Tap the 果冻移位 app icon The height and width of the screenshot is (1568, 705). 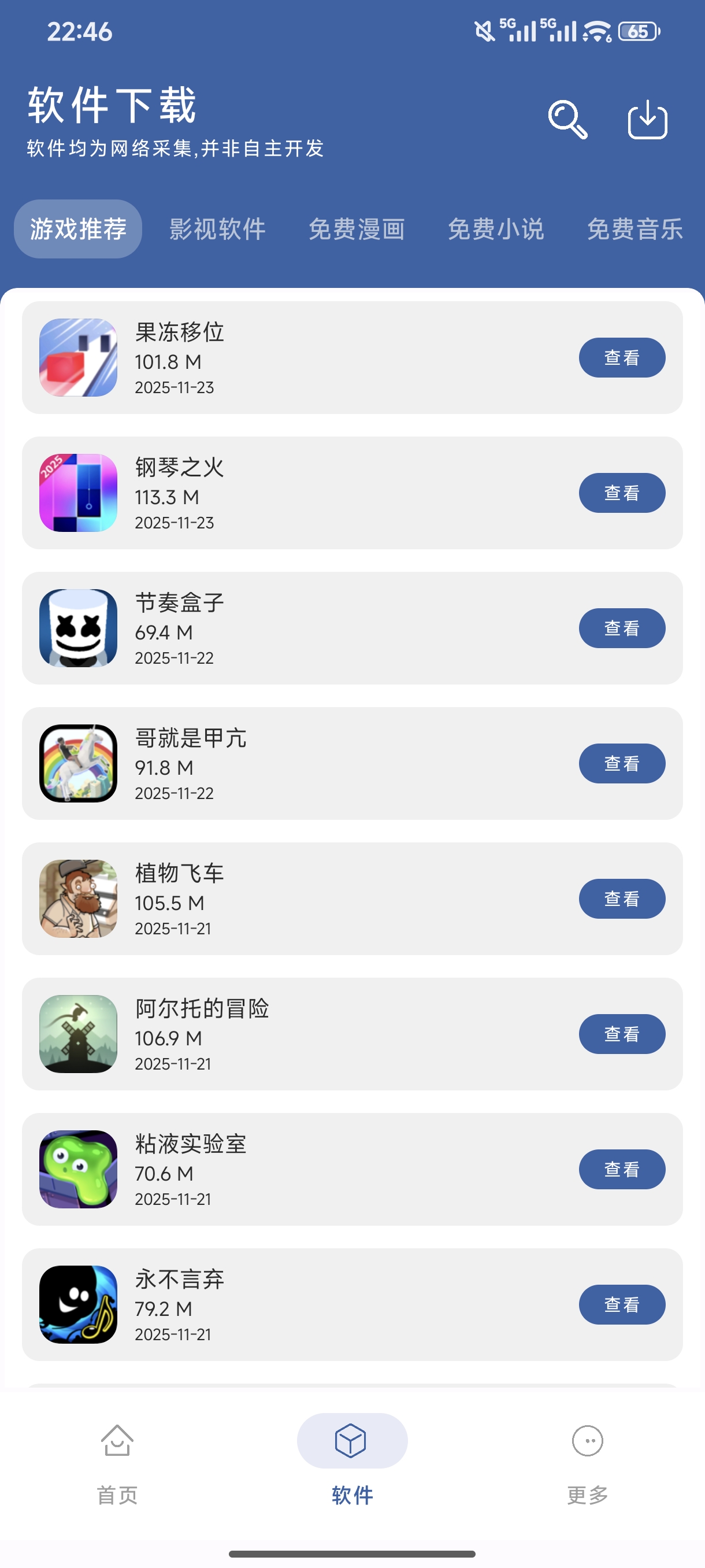(x=78, y=357)
